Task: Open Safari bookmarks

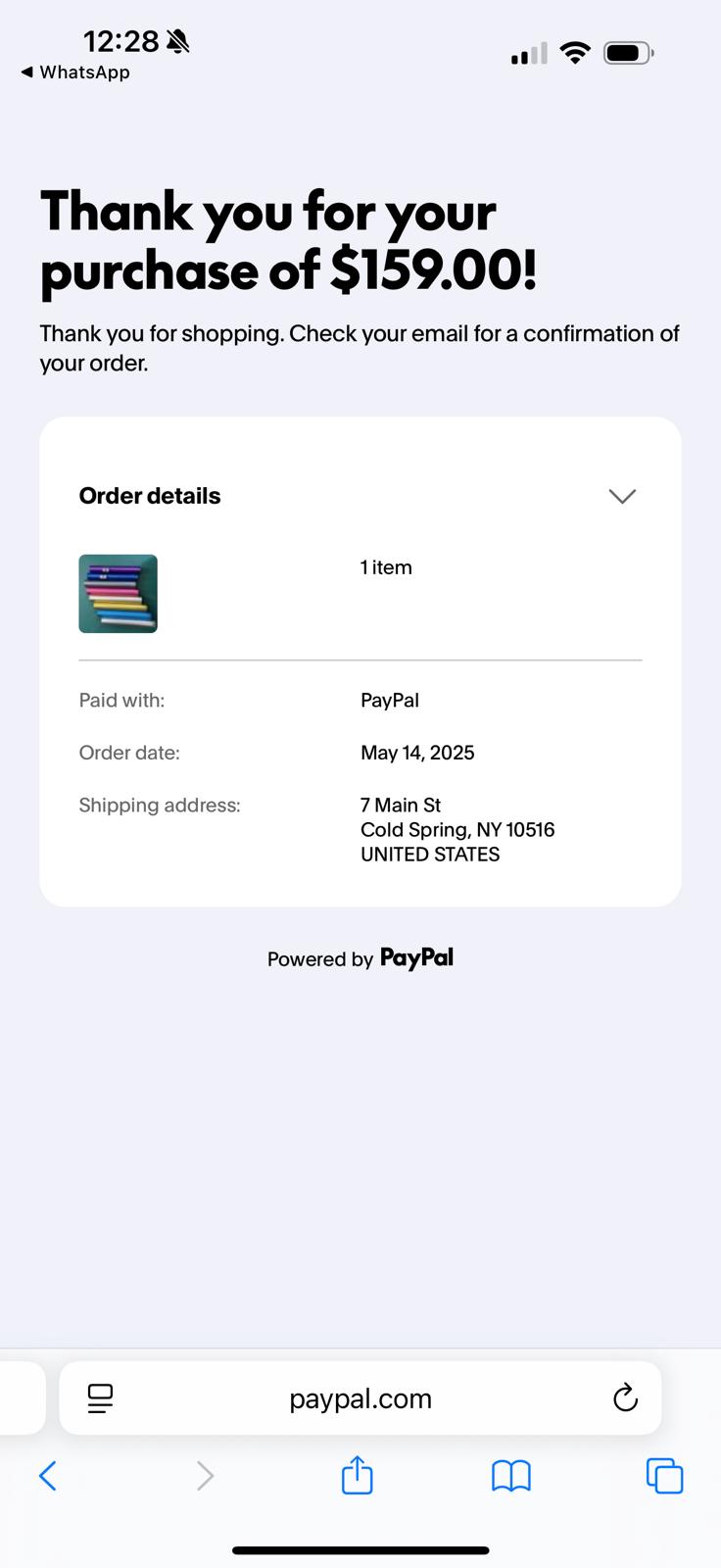Action: [x=511, y=1476]
